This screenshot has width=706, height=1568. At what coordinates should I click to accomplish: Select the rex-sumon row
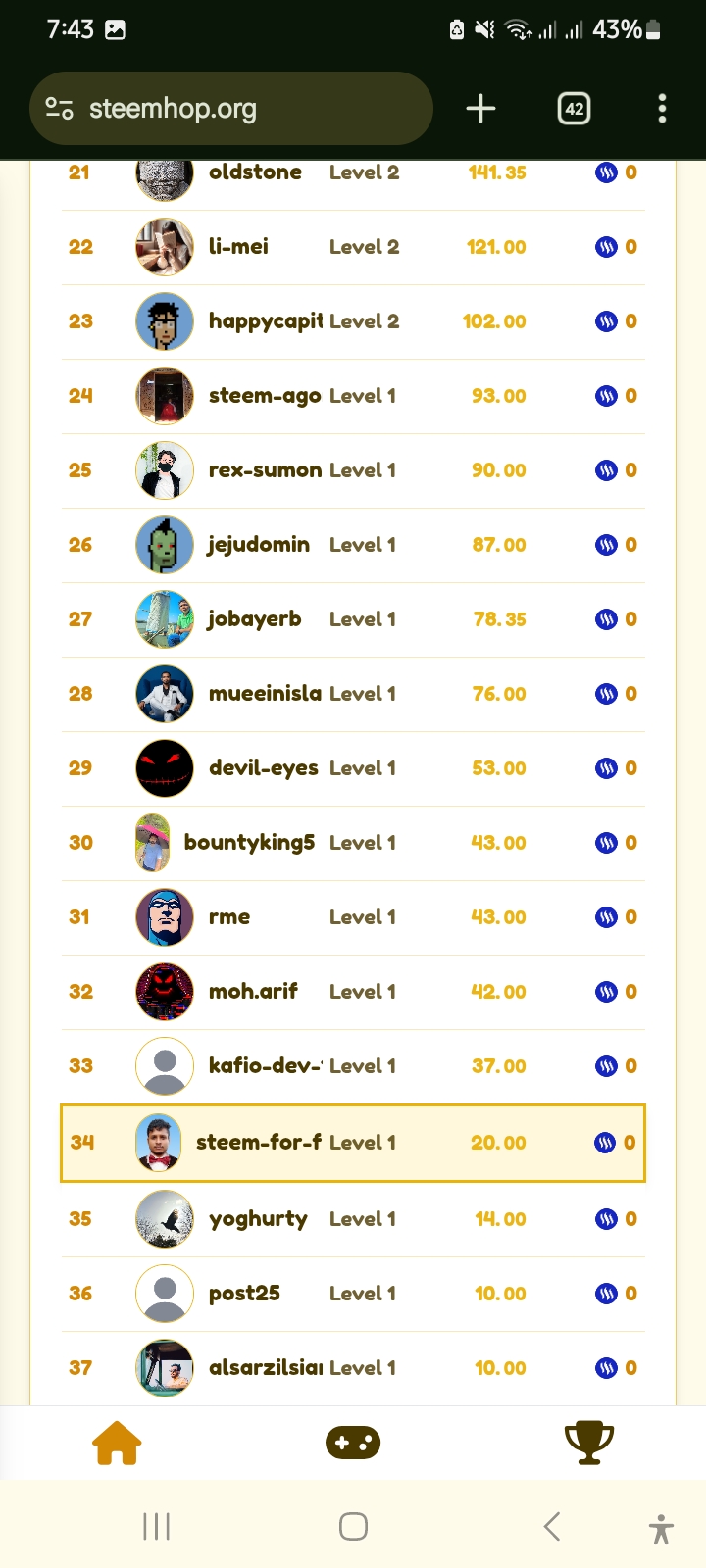click(353, 470)
